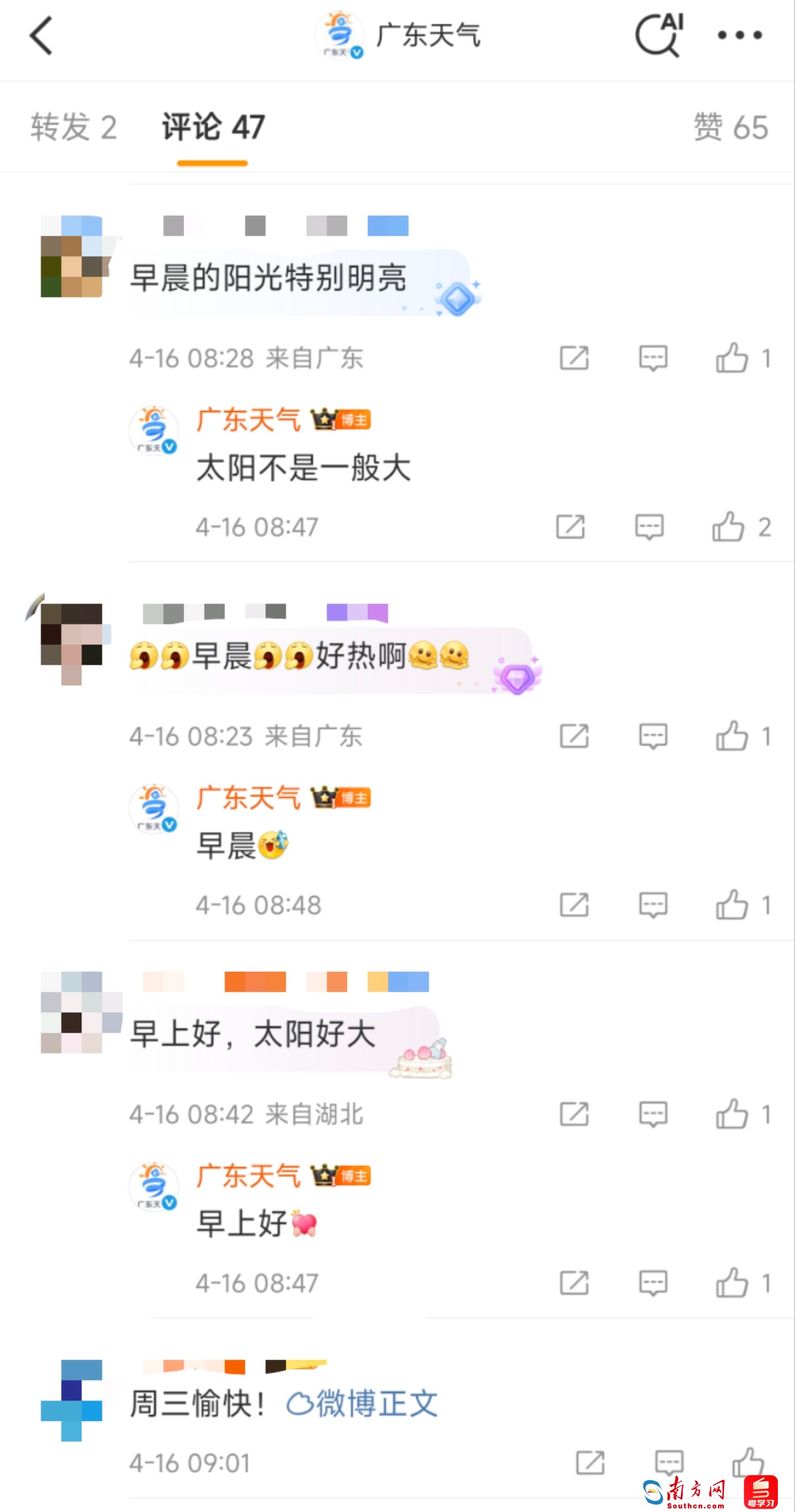Like the reply posted at 4-16 08:48
795x1512 pixels.
(732, 904)
